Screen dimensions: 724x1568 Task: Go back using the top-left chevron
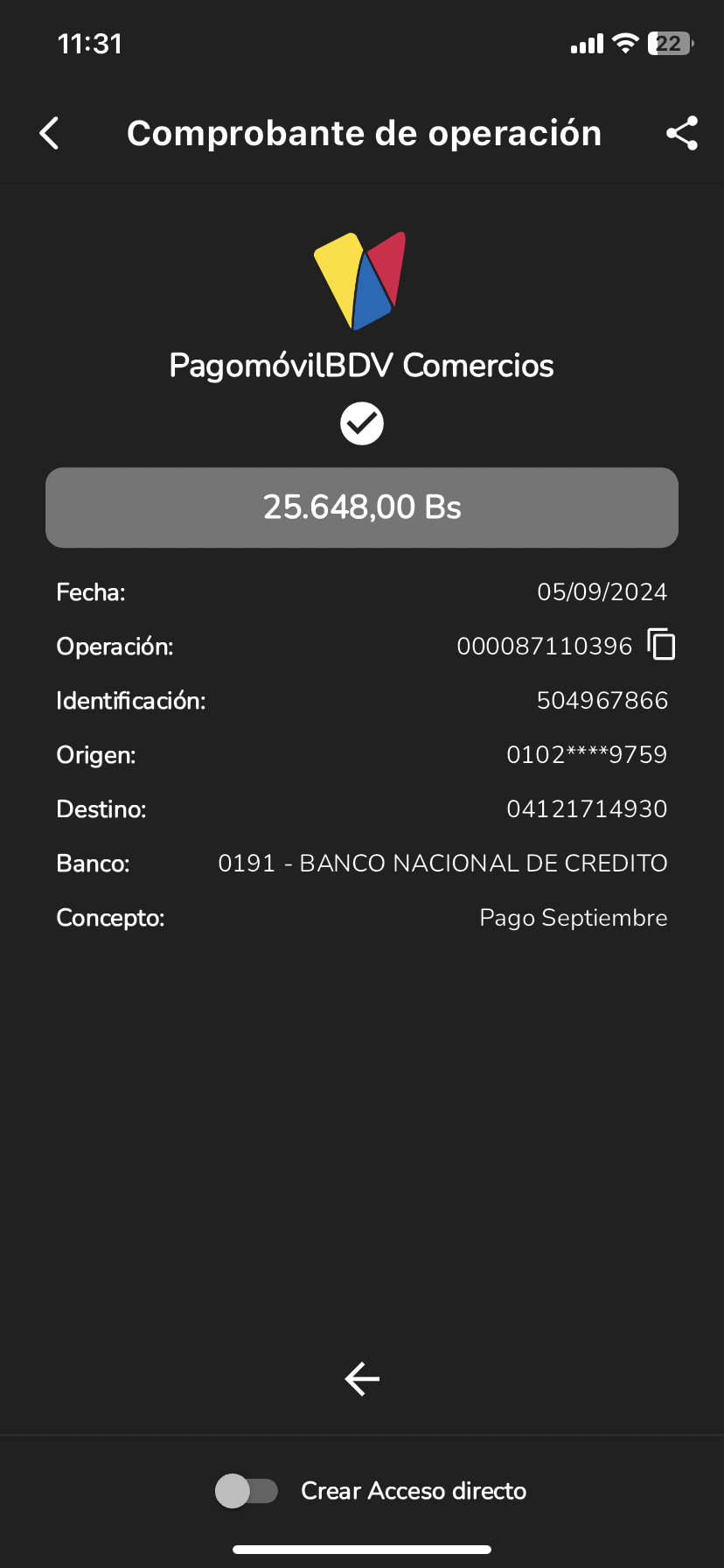(50, 133)
